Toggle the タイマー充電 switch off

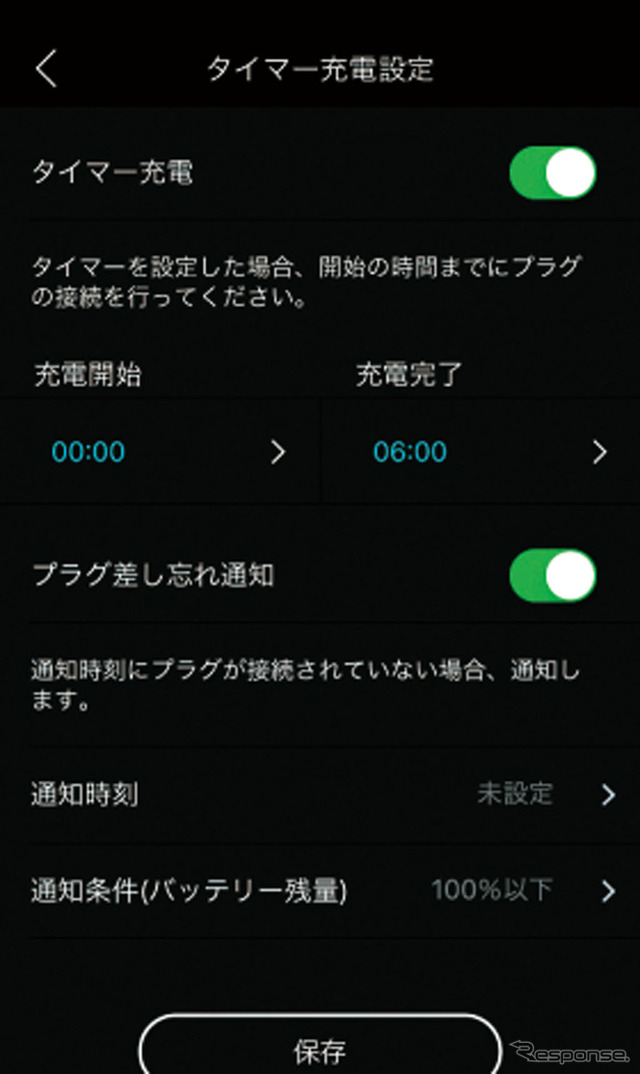pos(553,174)
